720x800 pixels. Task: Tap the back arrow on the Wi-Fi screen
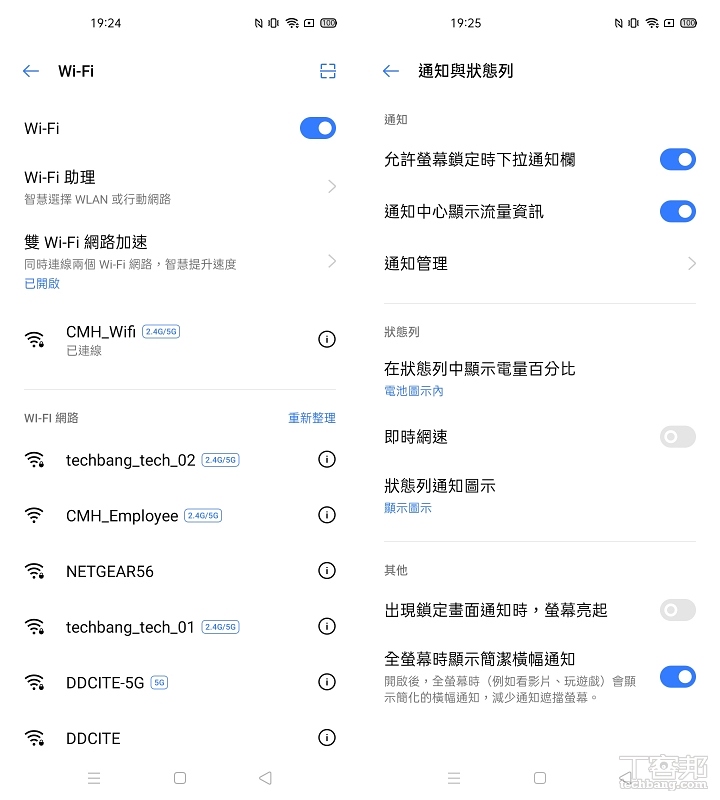(x=30, y=71)
